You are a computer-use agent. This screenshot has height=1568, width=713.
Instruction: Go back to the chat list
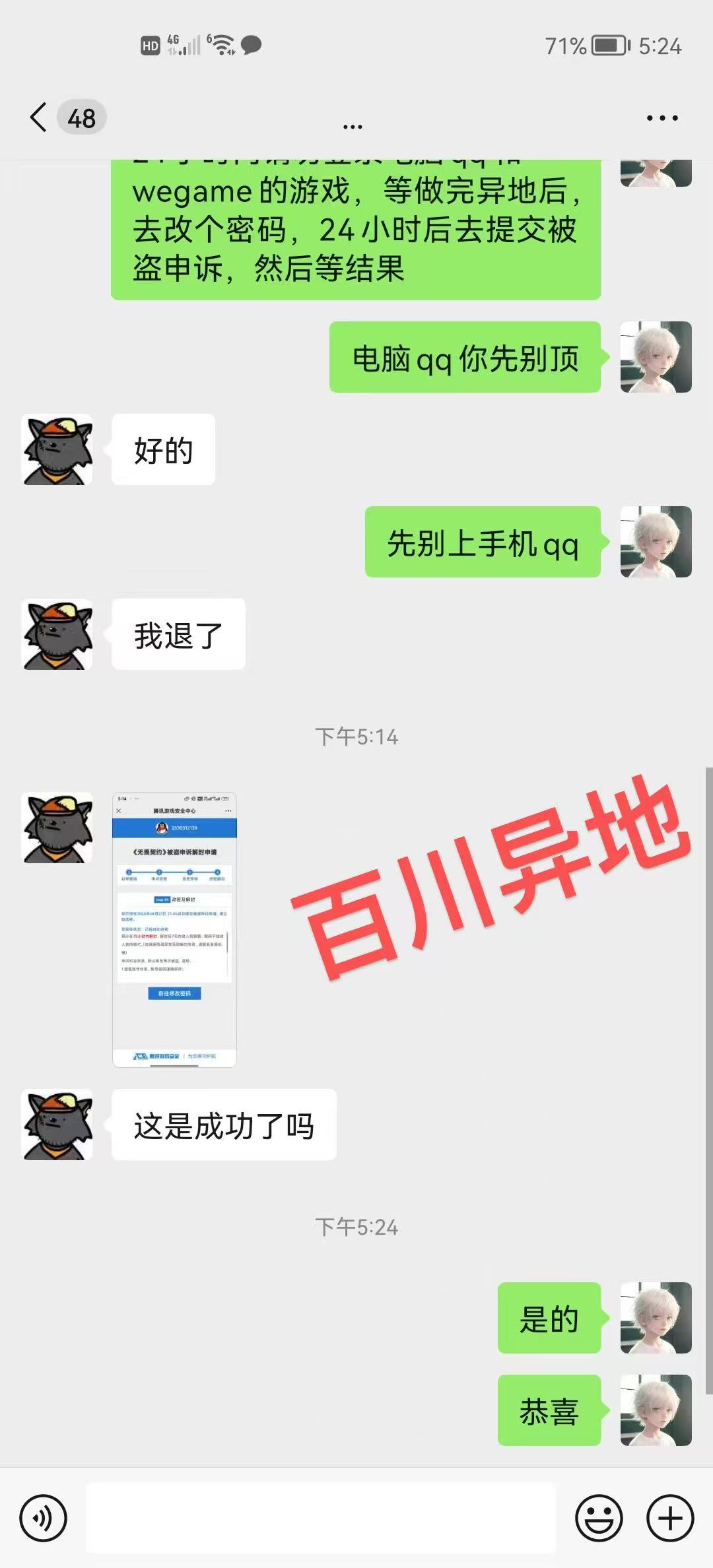[x=39, y=118]
